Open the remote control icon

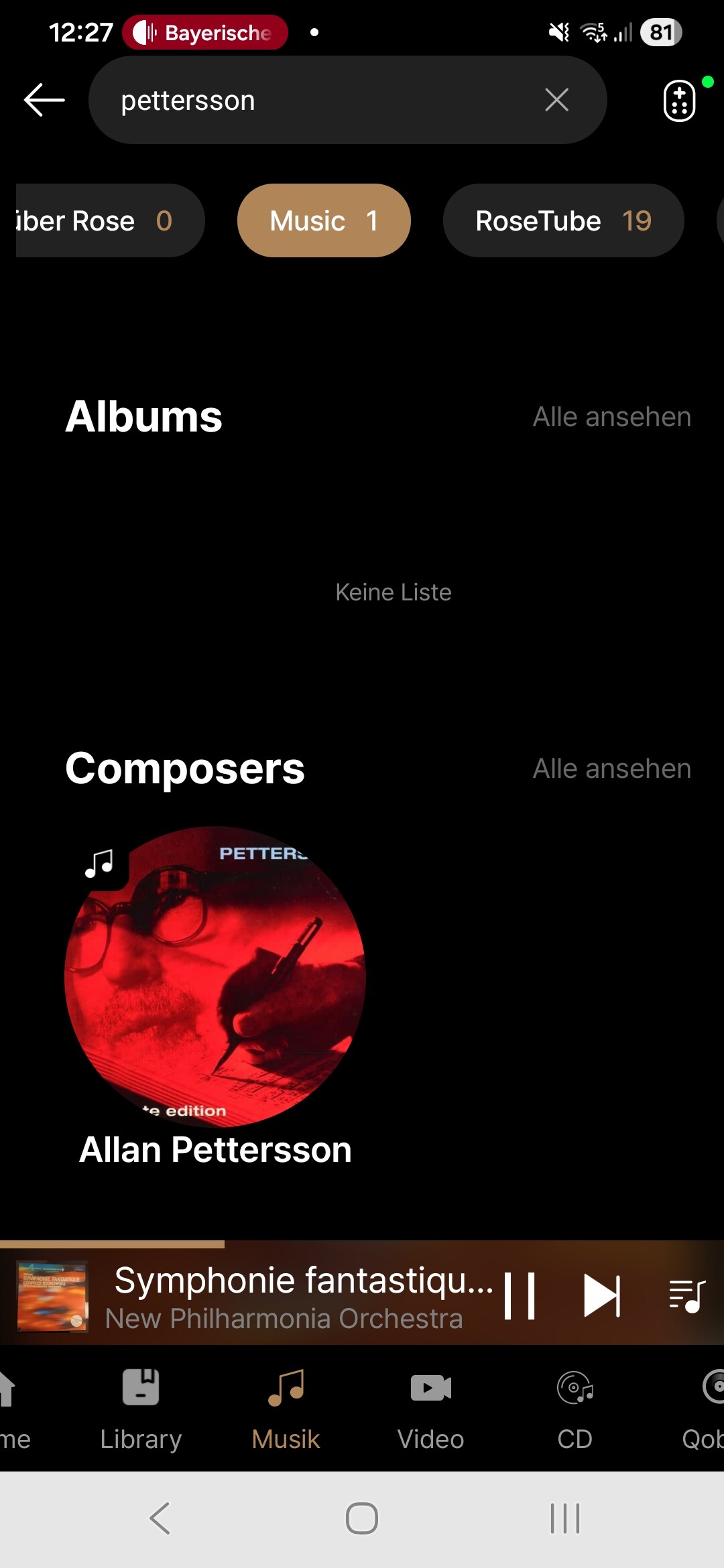click(x=680, y=101)
